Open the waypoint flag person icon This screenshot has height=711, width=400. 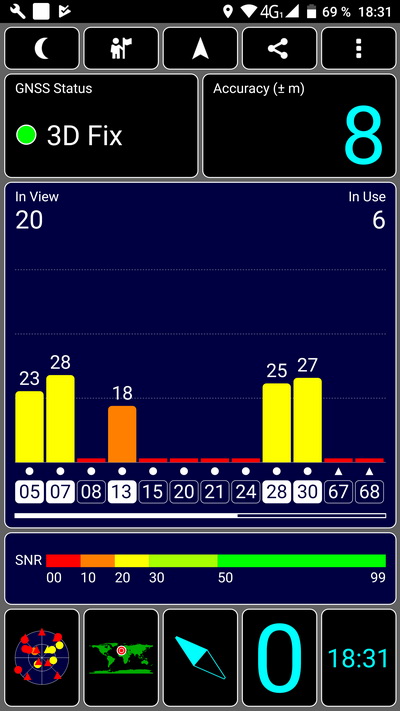pos(121,48)
